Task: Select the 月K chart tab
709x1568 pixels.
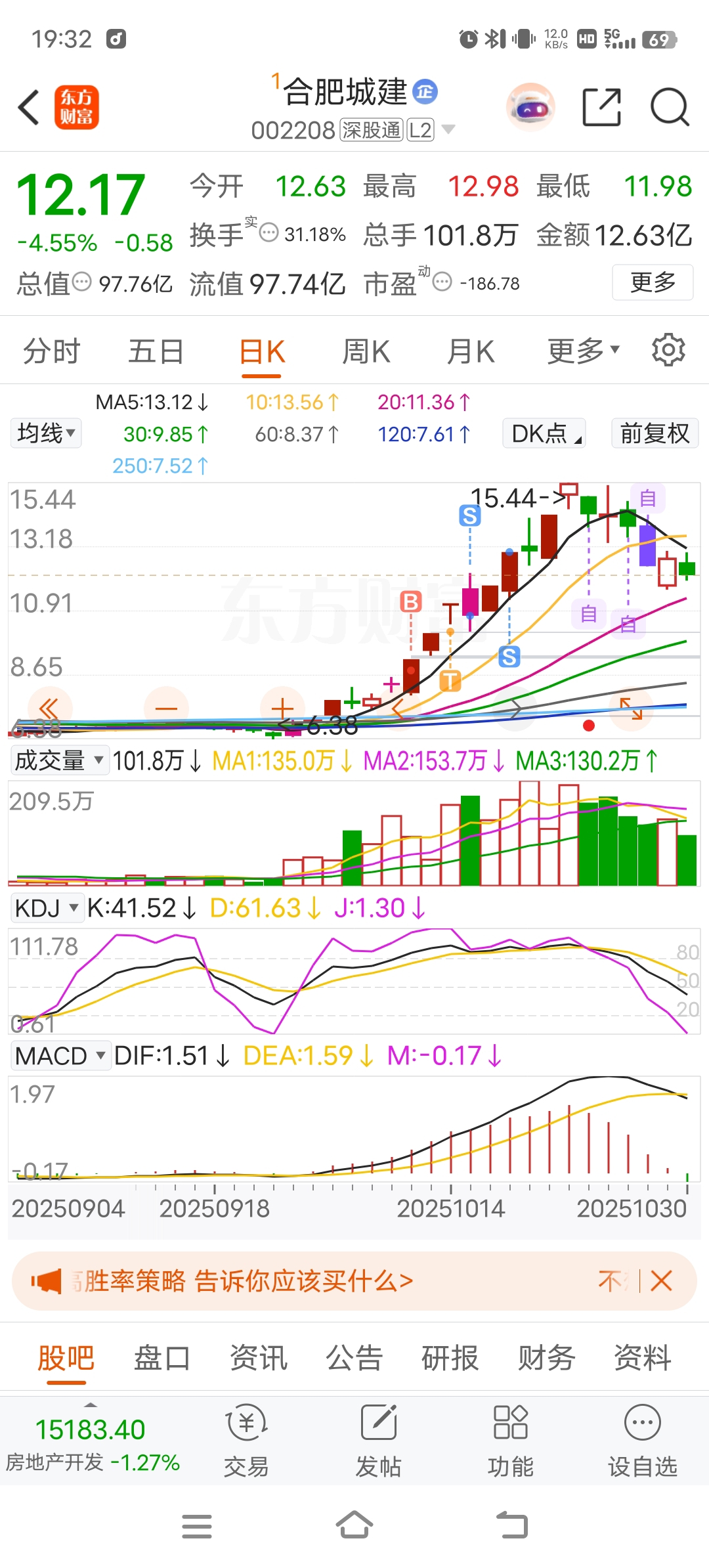Action: tap(470, 351)
